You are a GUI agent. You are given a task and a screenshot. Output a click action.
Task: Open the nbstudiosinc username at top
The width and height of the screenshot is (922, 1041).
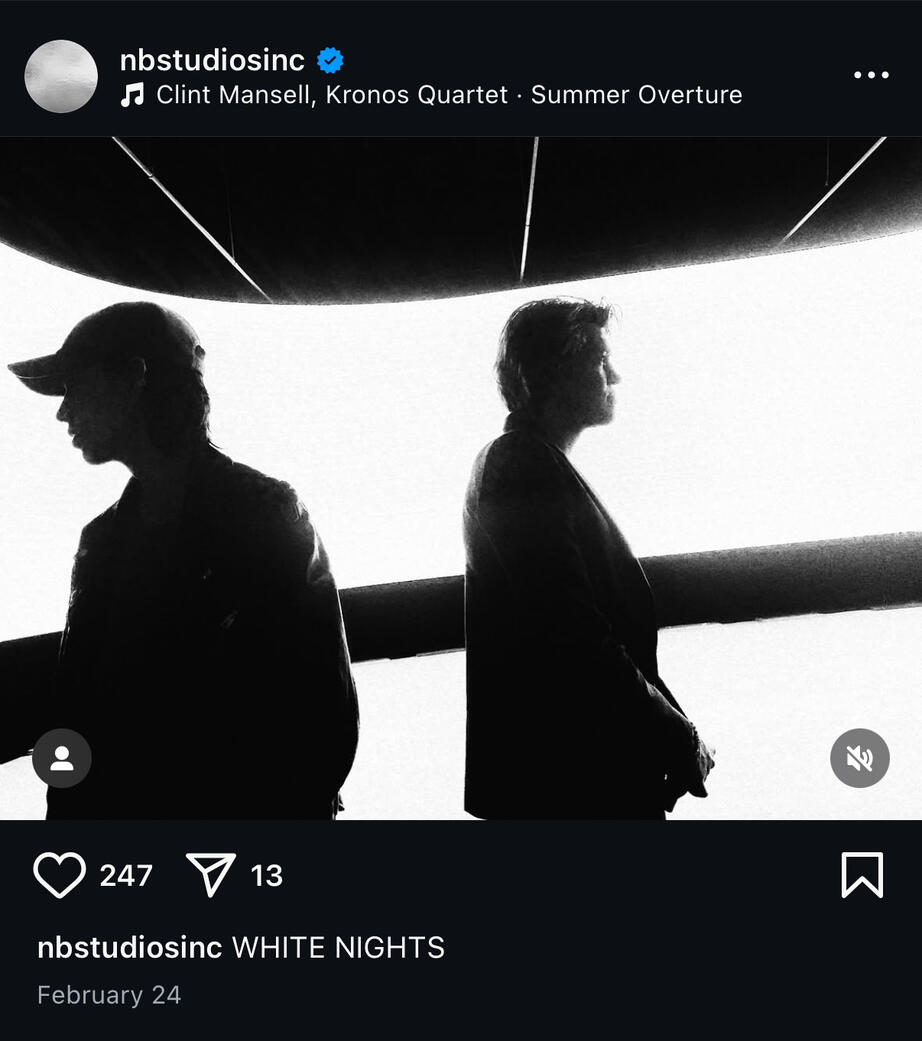(x=212, y=60)
